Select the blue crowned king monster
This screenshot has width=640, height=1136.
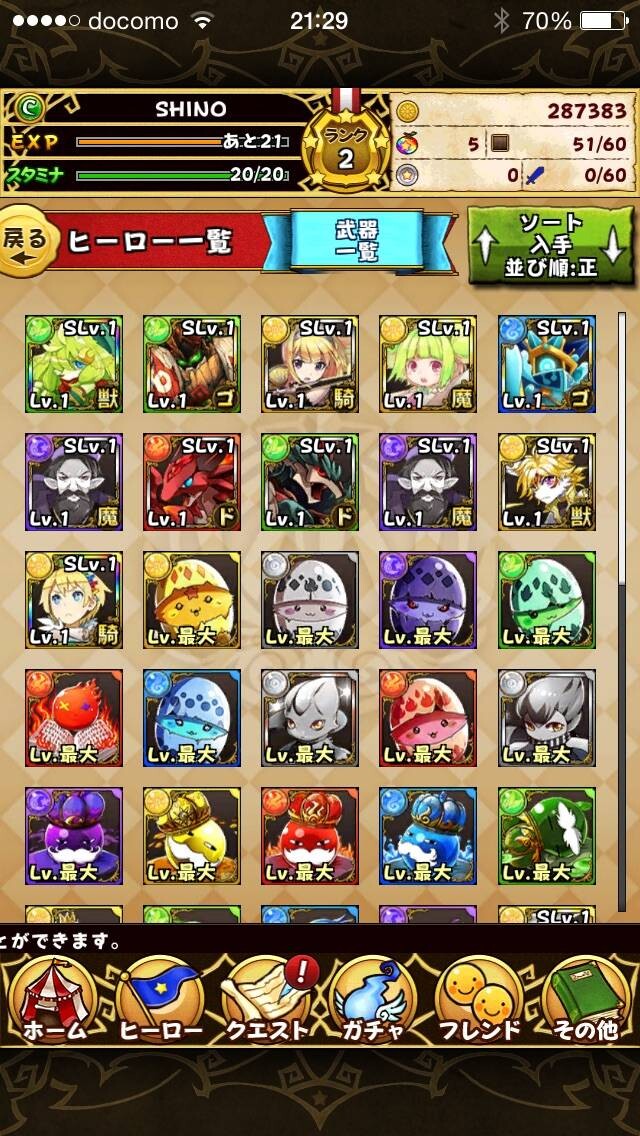tap(428, 836)
